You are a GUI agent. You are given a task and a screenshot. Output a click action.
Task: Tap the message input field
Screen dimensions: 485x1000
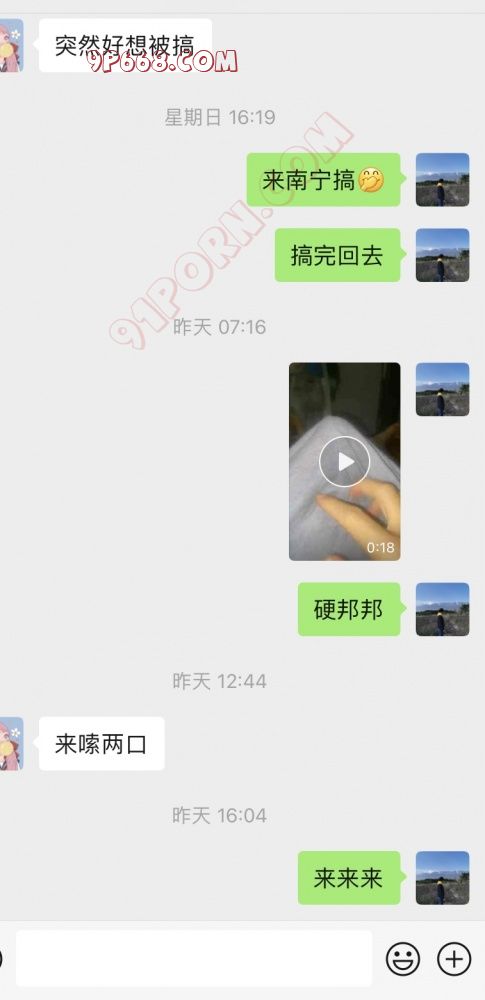pos(194,959)
